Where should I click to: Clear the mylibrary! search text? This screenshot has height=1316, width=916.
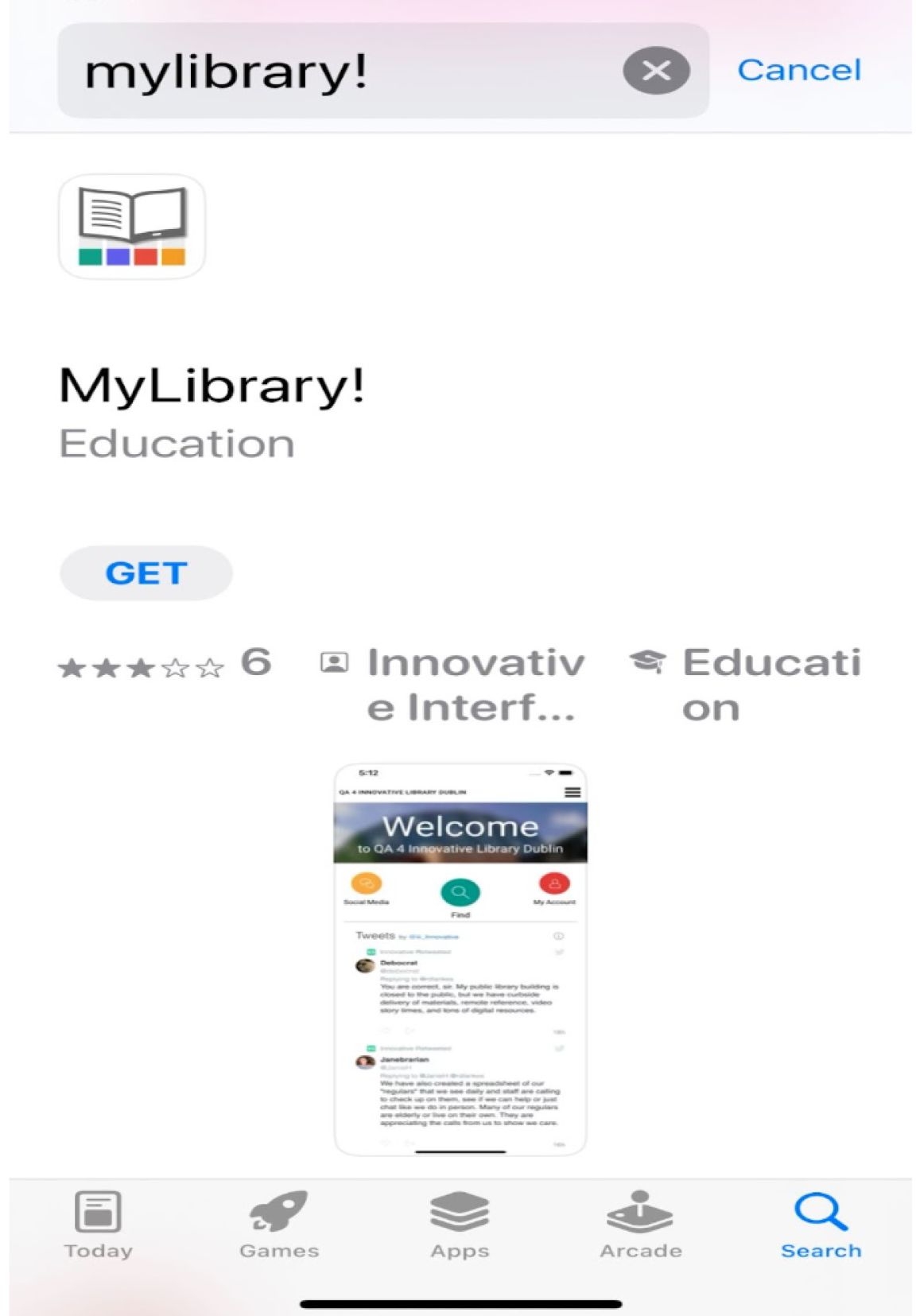click(656, 71)
